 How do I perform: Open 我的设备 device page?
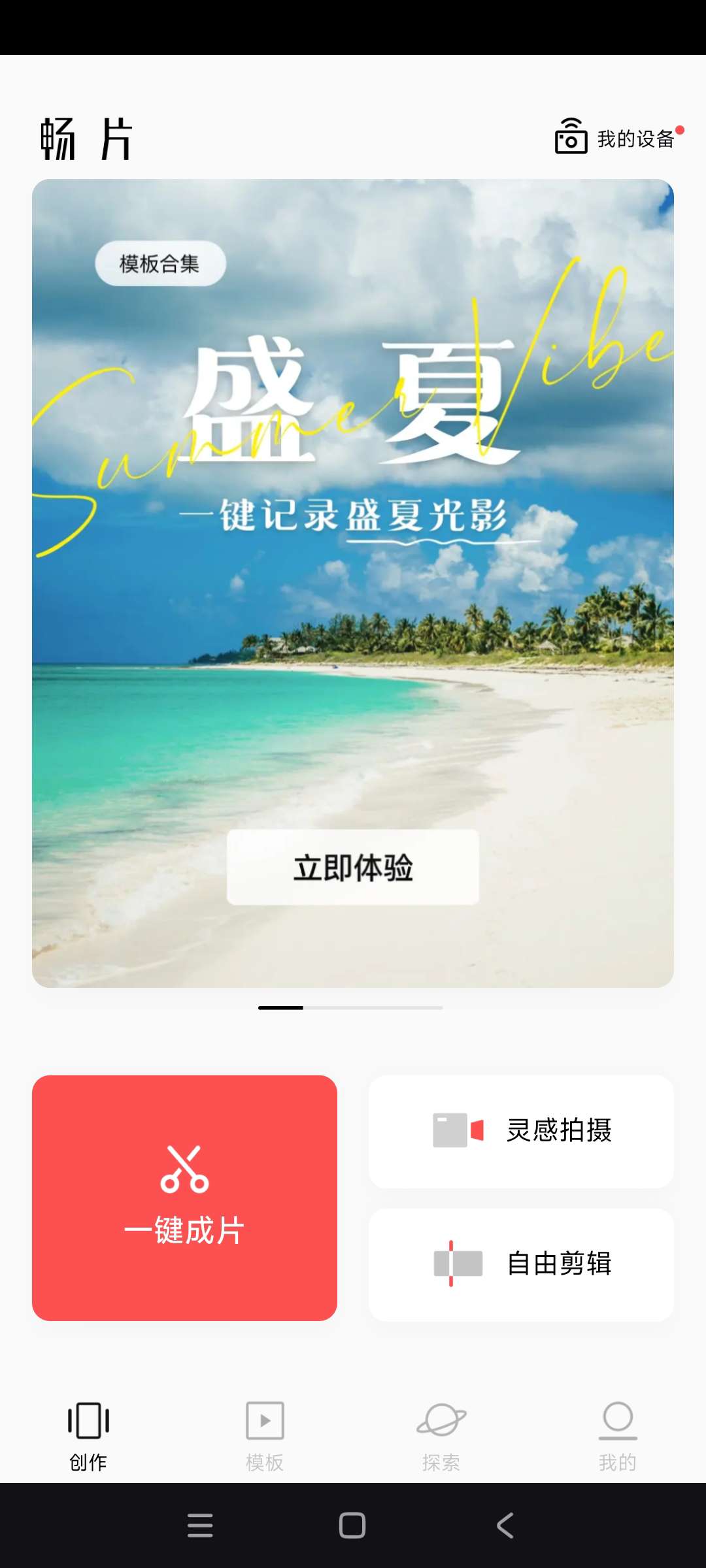(x=618, y=139)
